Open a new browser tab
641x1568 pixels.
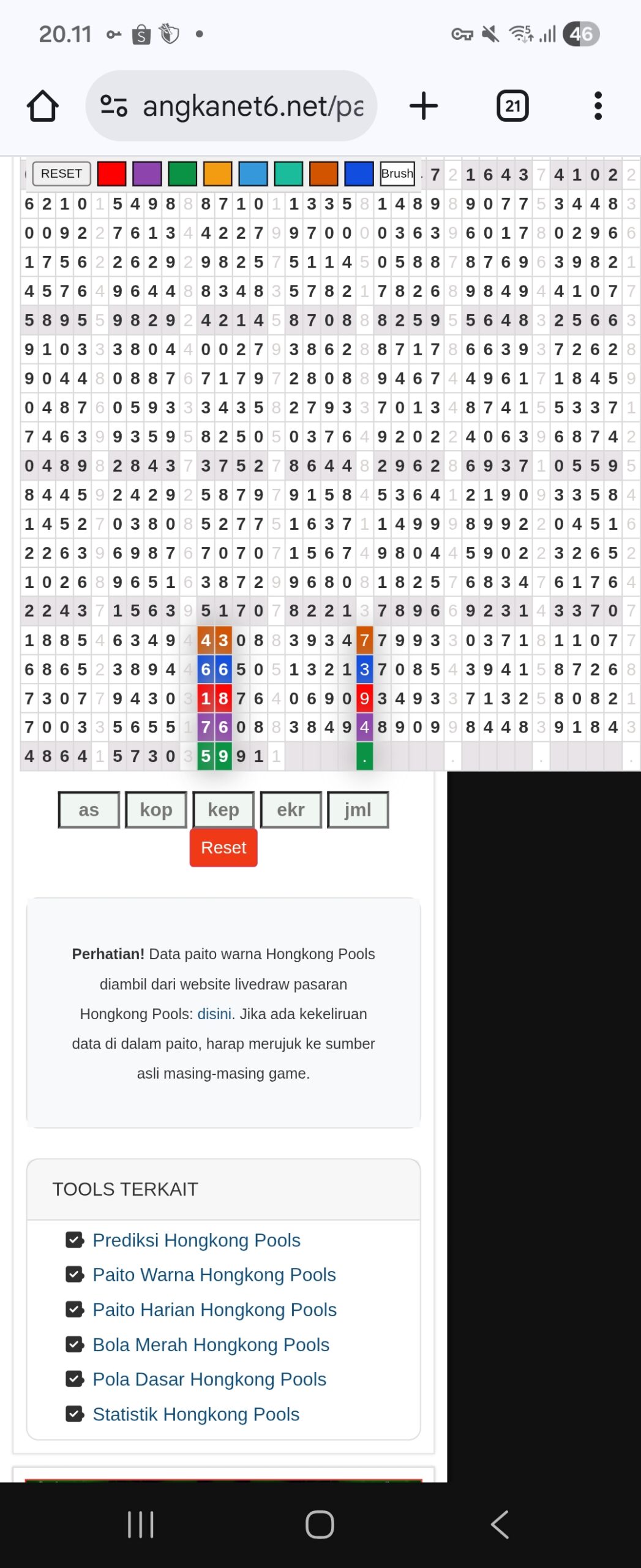click(x=423, y=106)
